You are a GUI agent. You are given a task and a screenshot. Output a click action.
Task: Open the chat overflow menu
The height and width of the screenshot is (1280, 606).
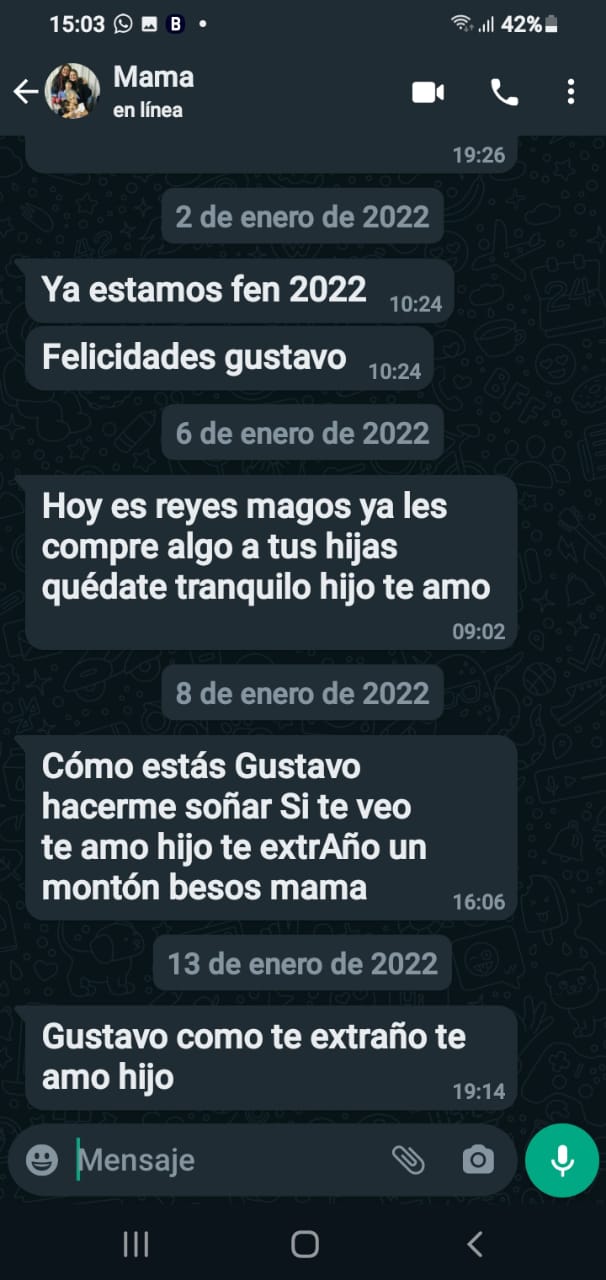pyautogui.click(x=571, y=93)
